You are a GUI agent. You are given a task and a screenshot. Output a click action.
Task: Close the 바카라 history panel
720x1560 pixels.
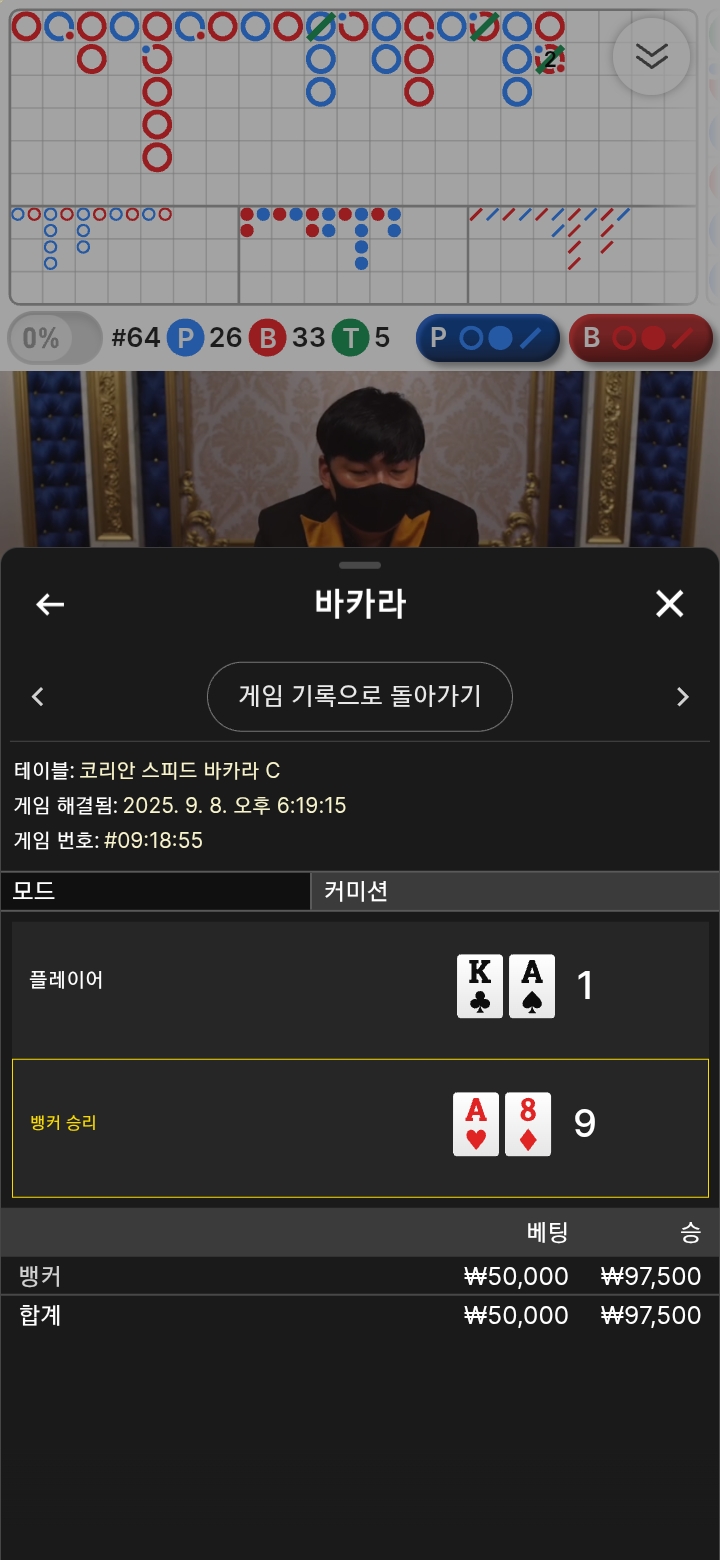tap(669, 604)
